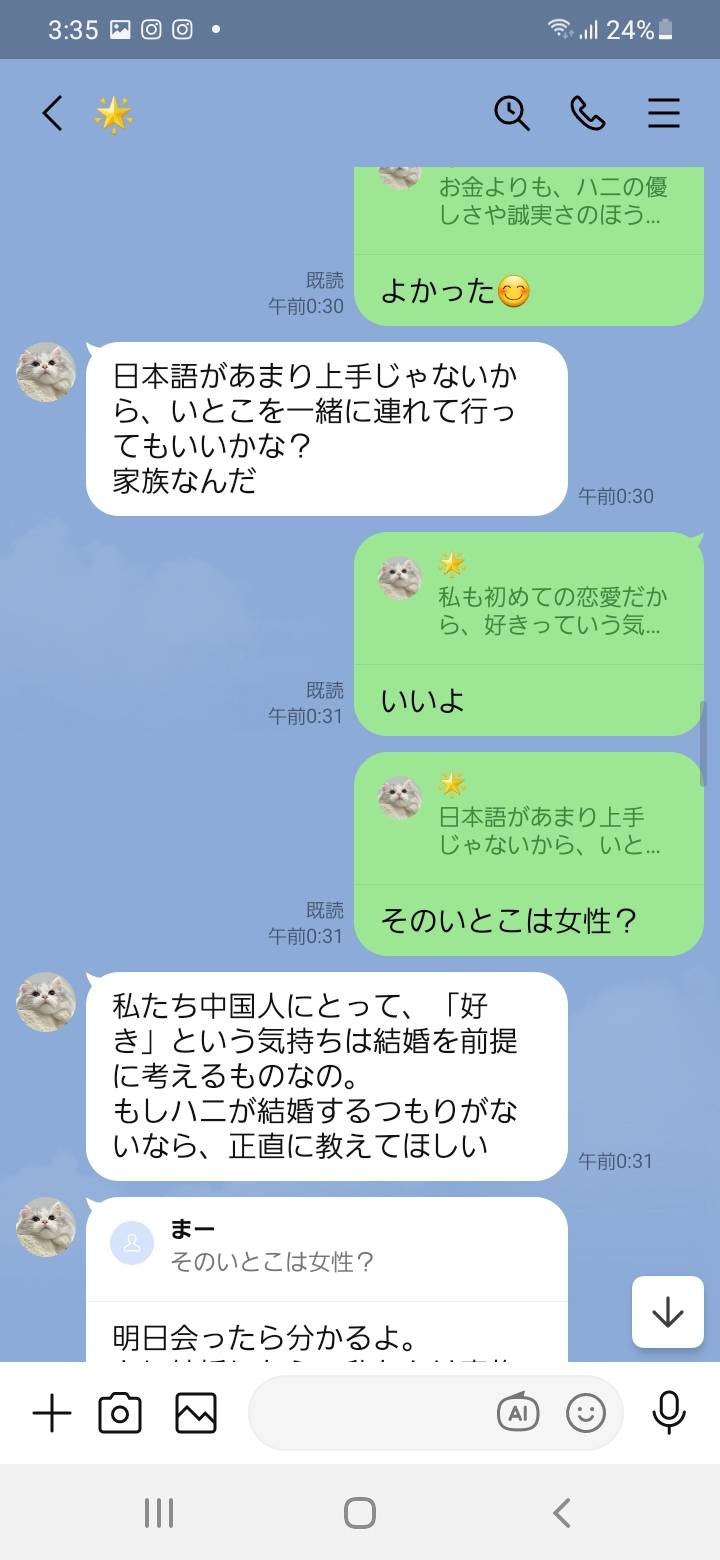Viewport: 720px width, 1560px height.
Task: View profile of the sender of 家族なんだ
Action: (x=46, y=372)
